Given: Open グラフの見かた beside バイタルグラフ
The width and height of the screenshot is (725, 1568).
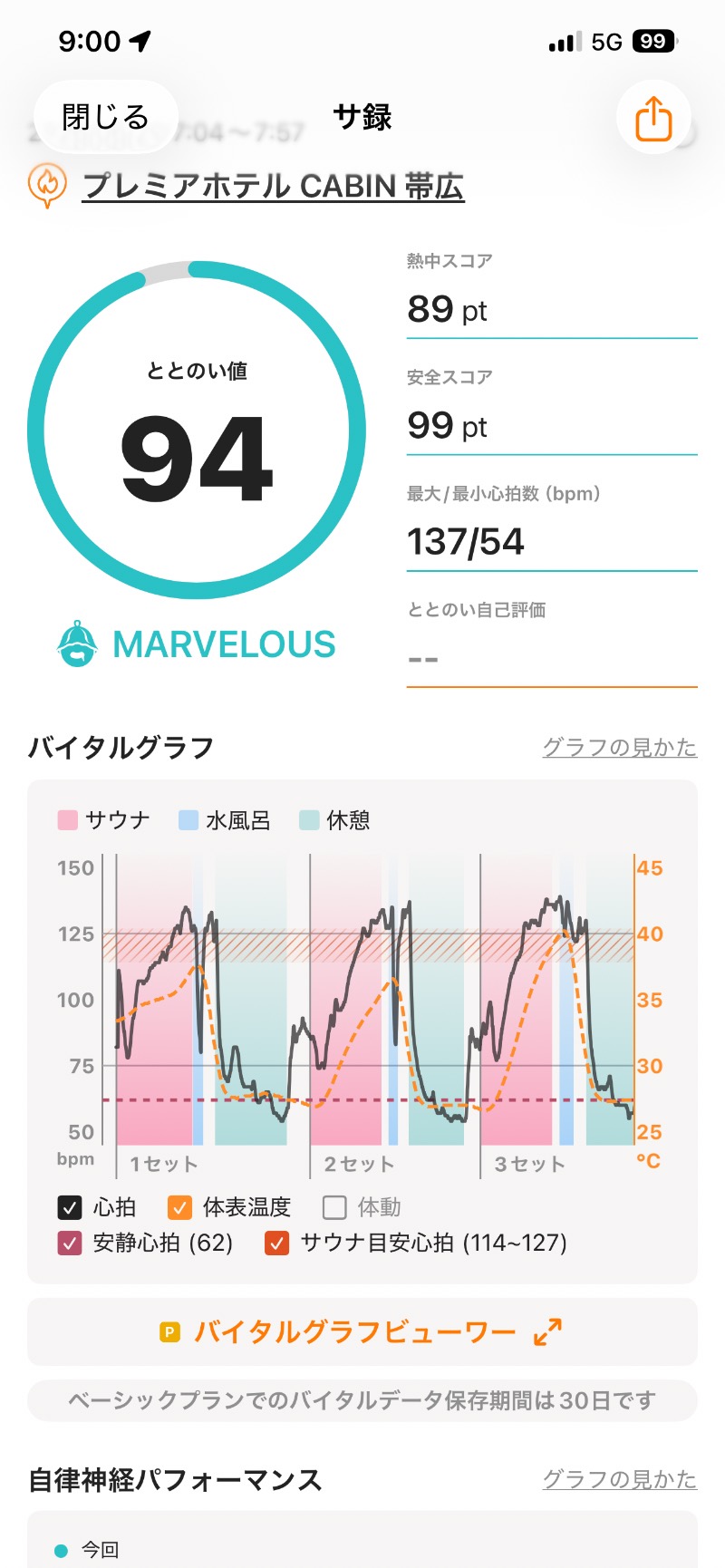Looking at the screenshot, I should [620, 747].
